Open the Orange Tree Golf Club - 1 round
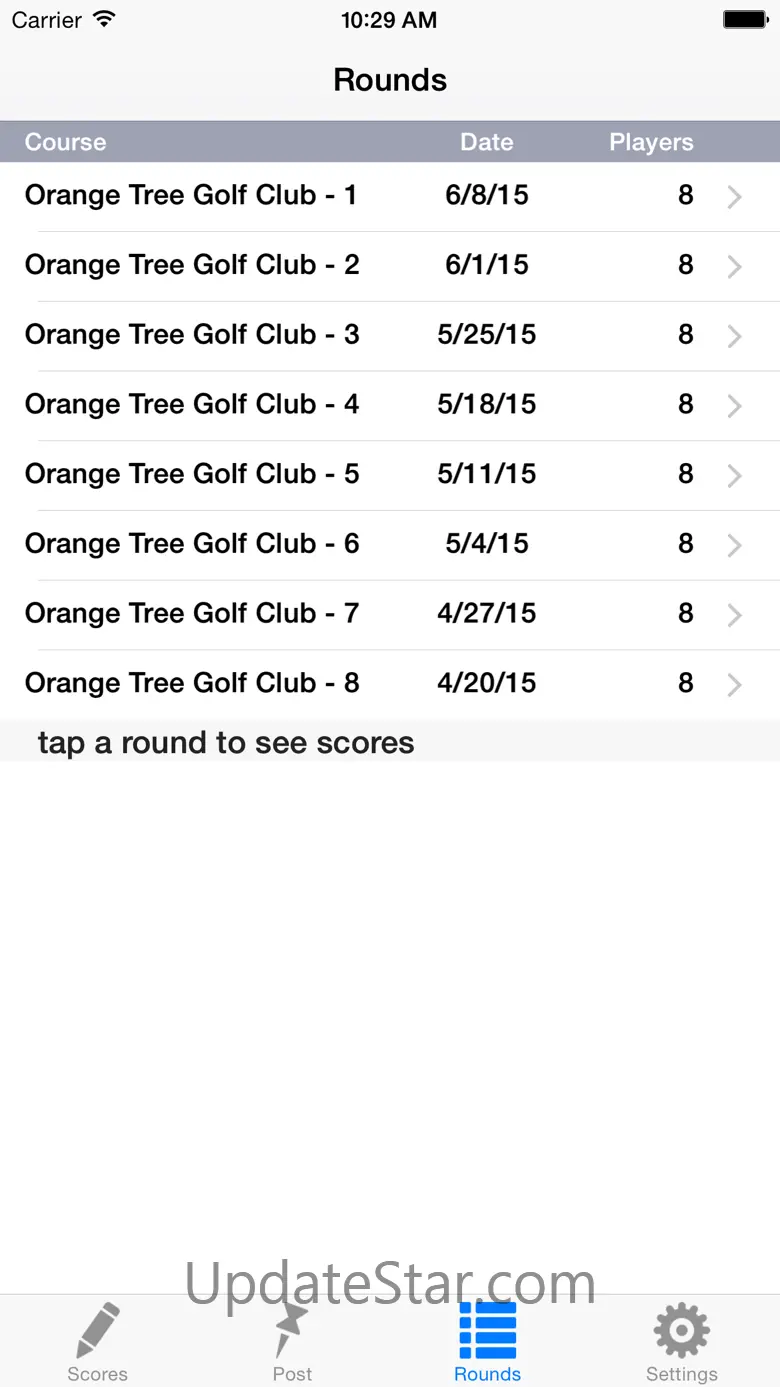Image resolution: width=780 pixels, height=1387 pixels. click(x=390, y=196)
